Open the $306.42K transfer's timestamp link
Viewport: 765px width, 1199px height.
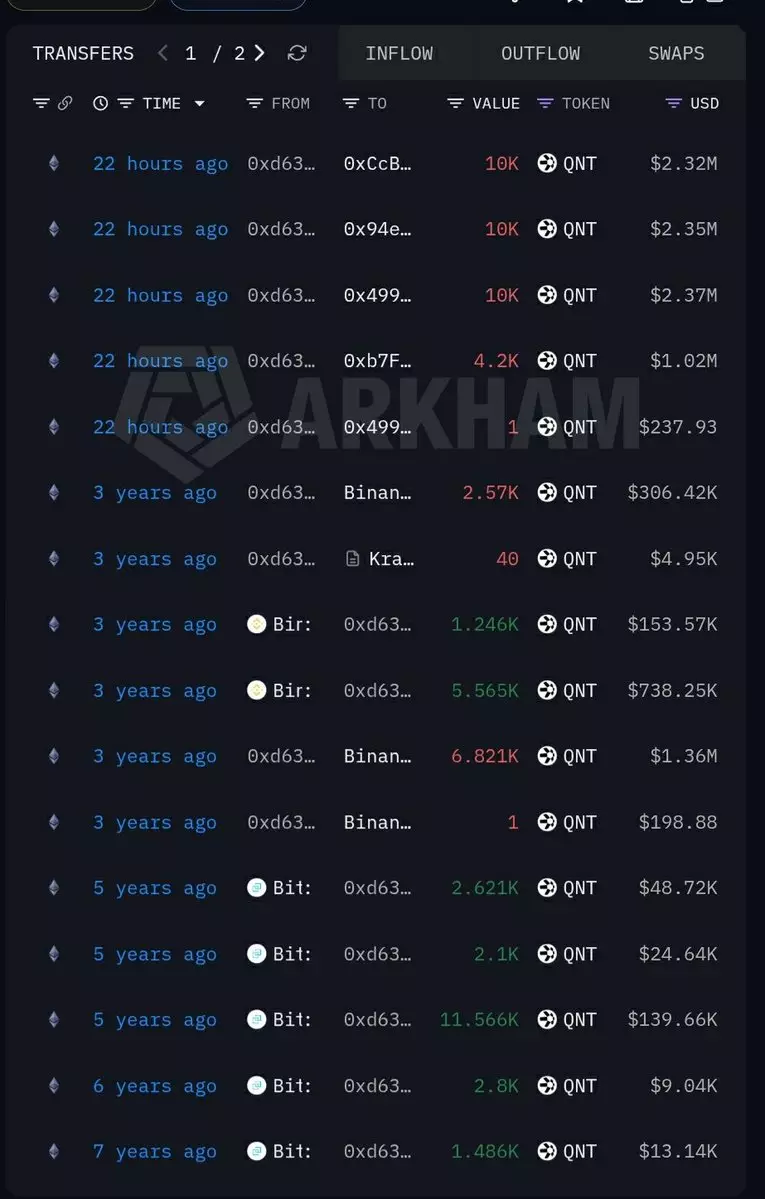[x=155, y=493]
